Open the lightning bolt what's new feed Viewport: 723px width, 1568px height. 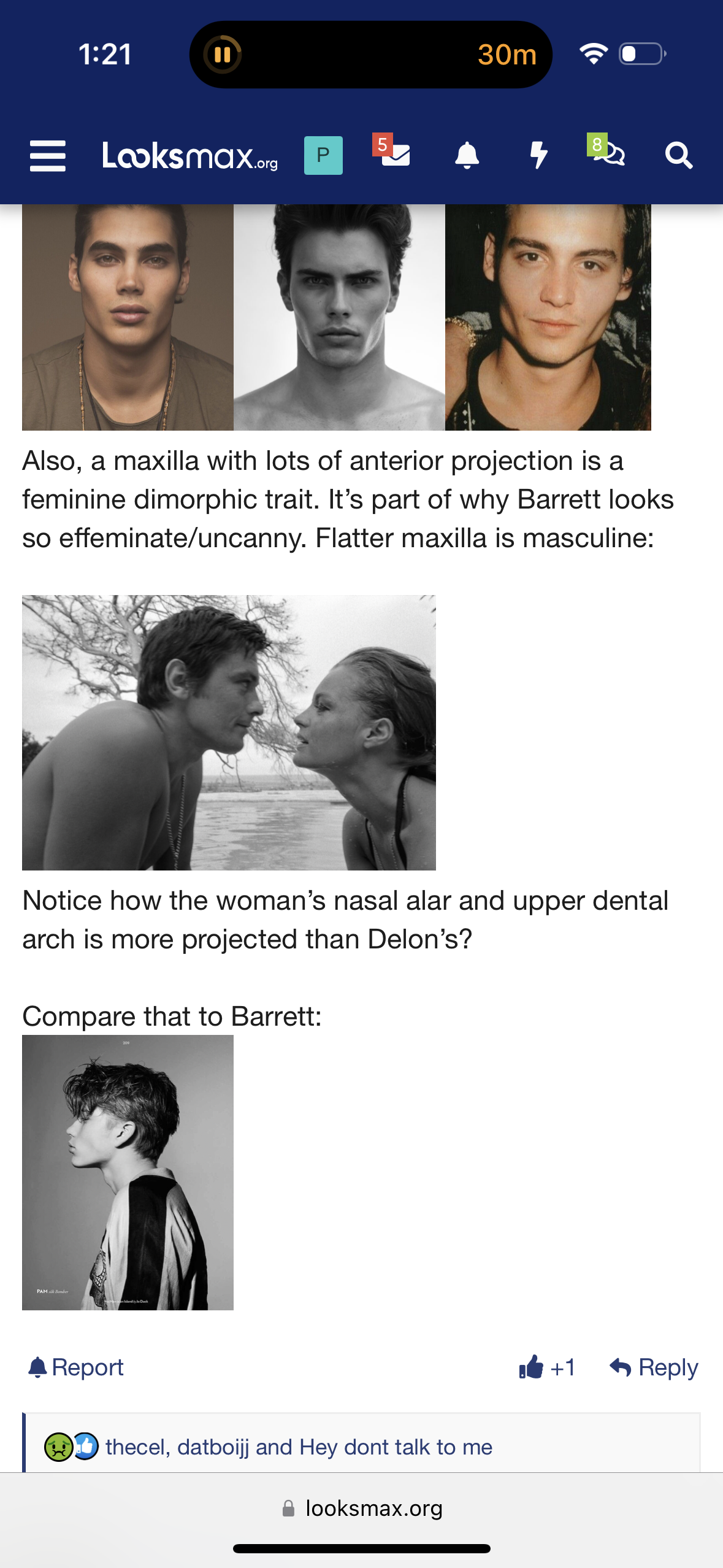(x=538, y=155)
